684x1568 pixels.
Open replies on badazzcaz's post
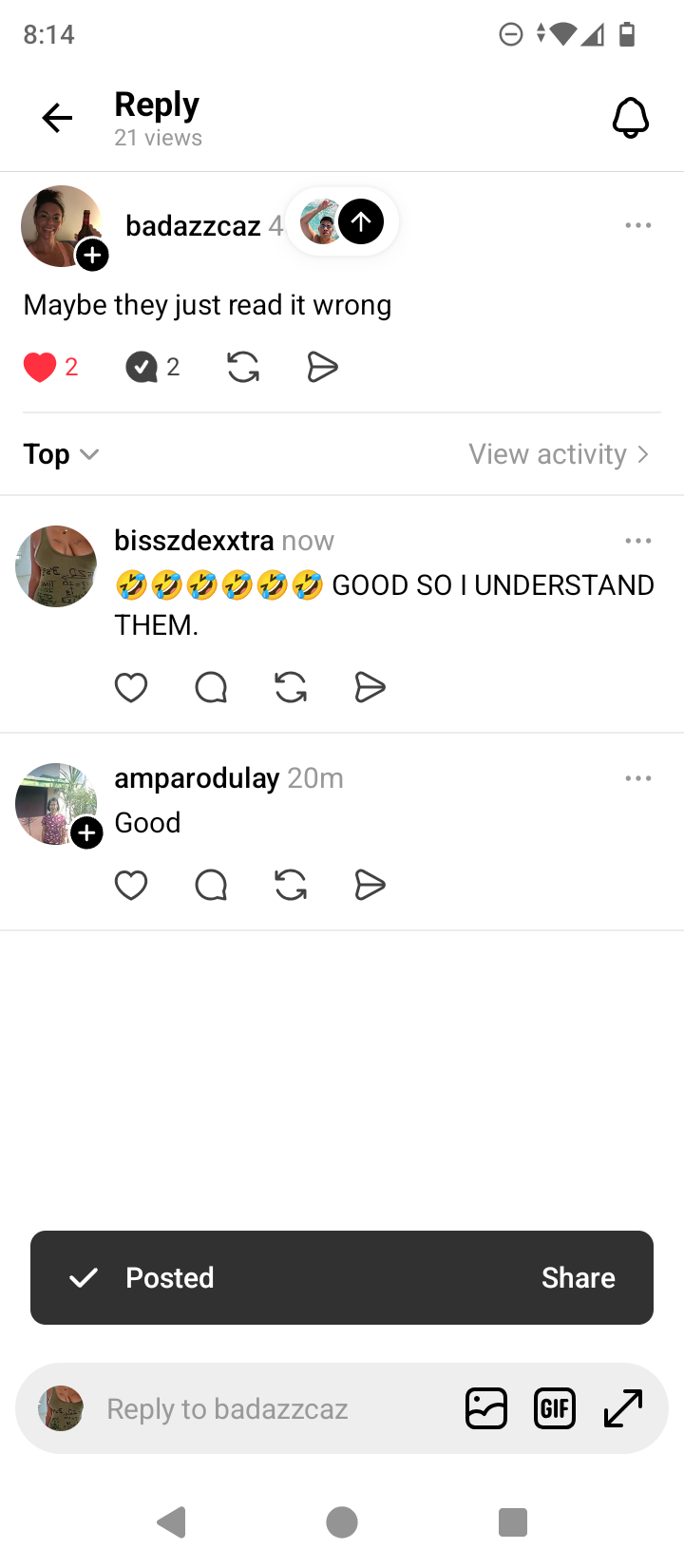pyautogui.click(x=142, y=367)
